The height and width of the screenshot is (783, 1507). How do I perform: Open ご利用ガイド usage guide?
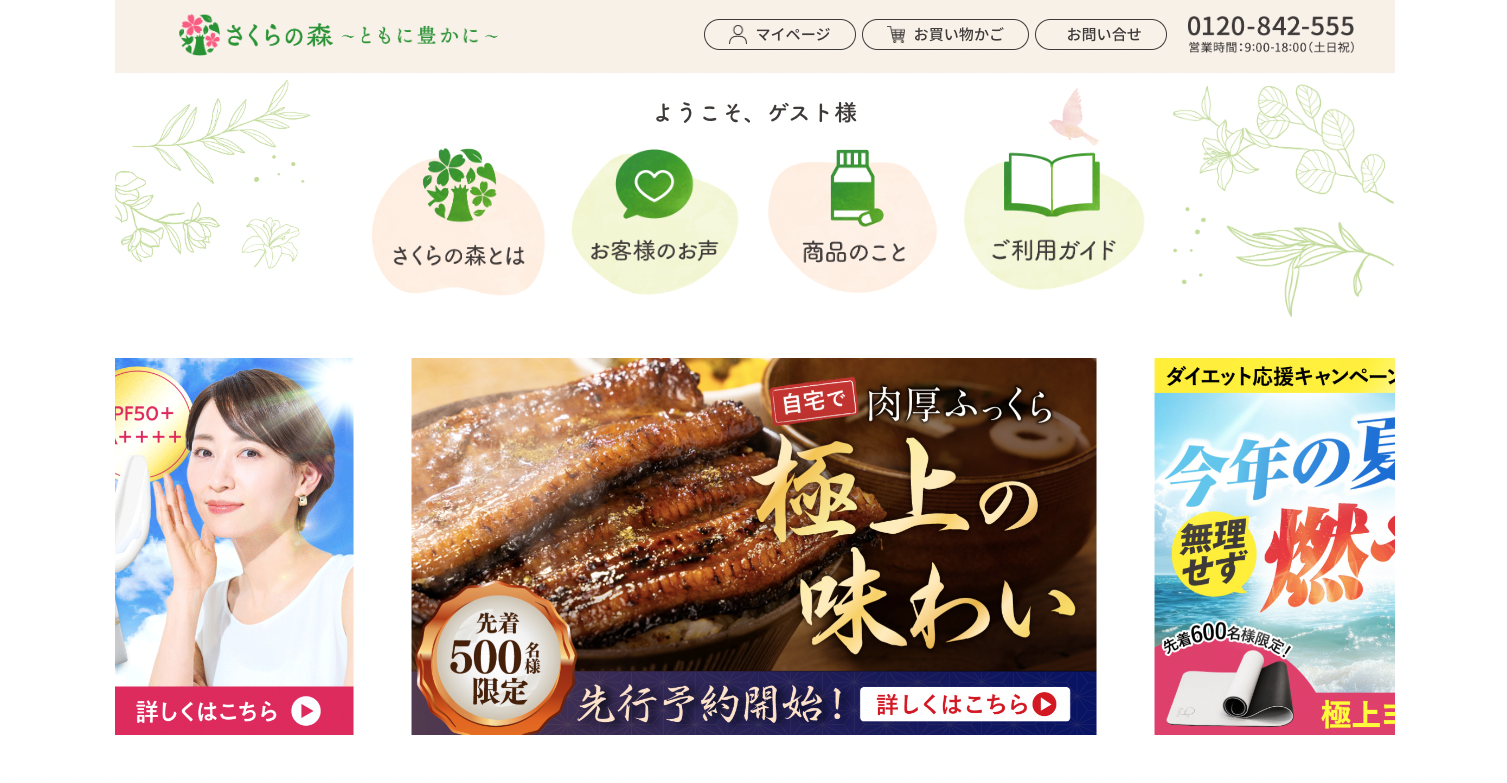pyautogui.click(x=1052, y=221)
